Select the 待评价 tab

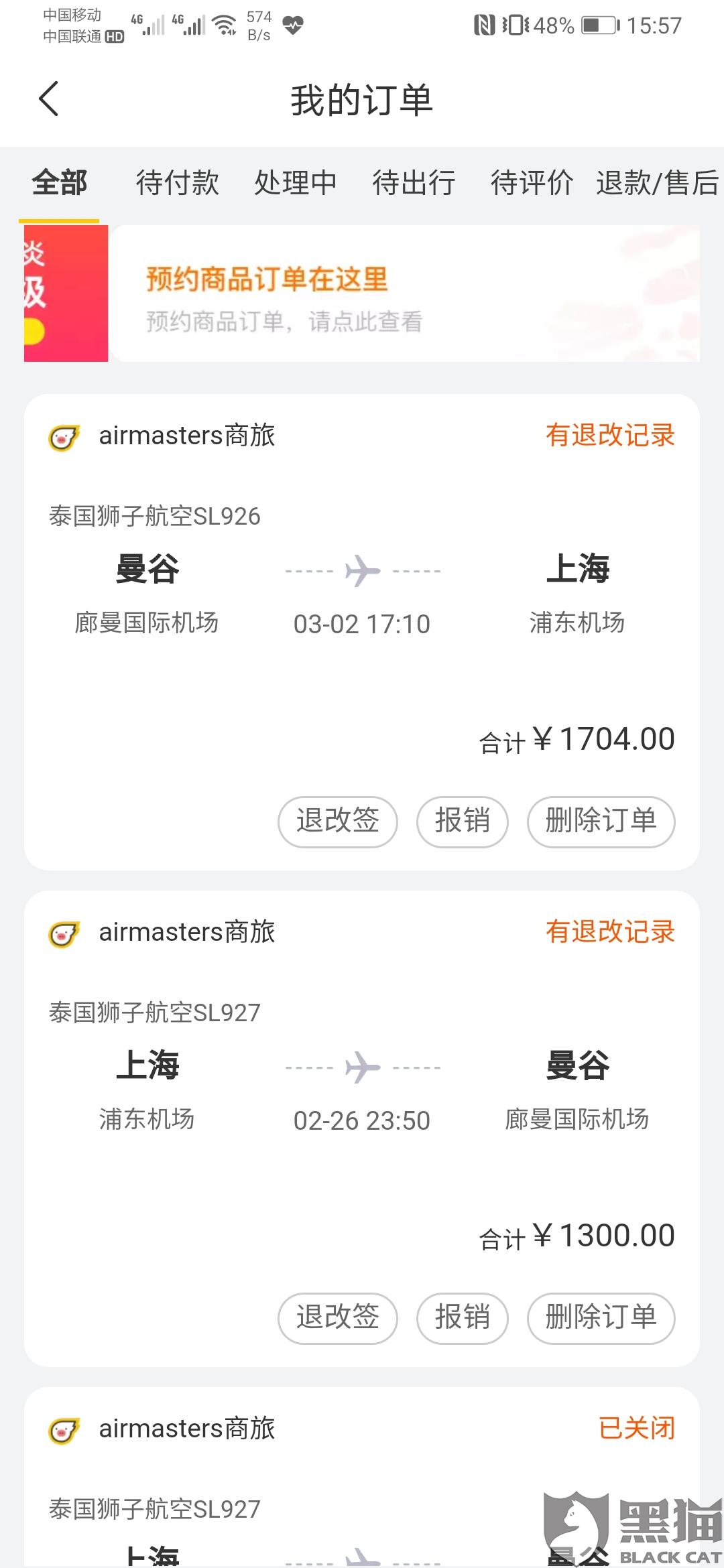(x=532, y=183)
